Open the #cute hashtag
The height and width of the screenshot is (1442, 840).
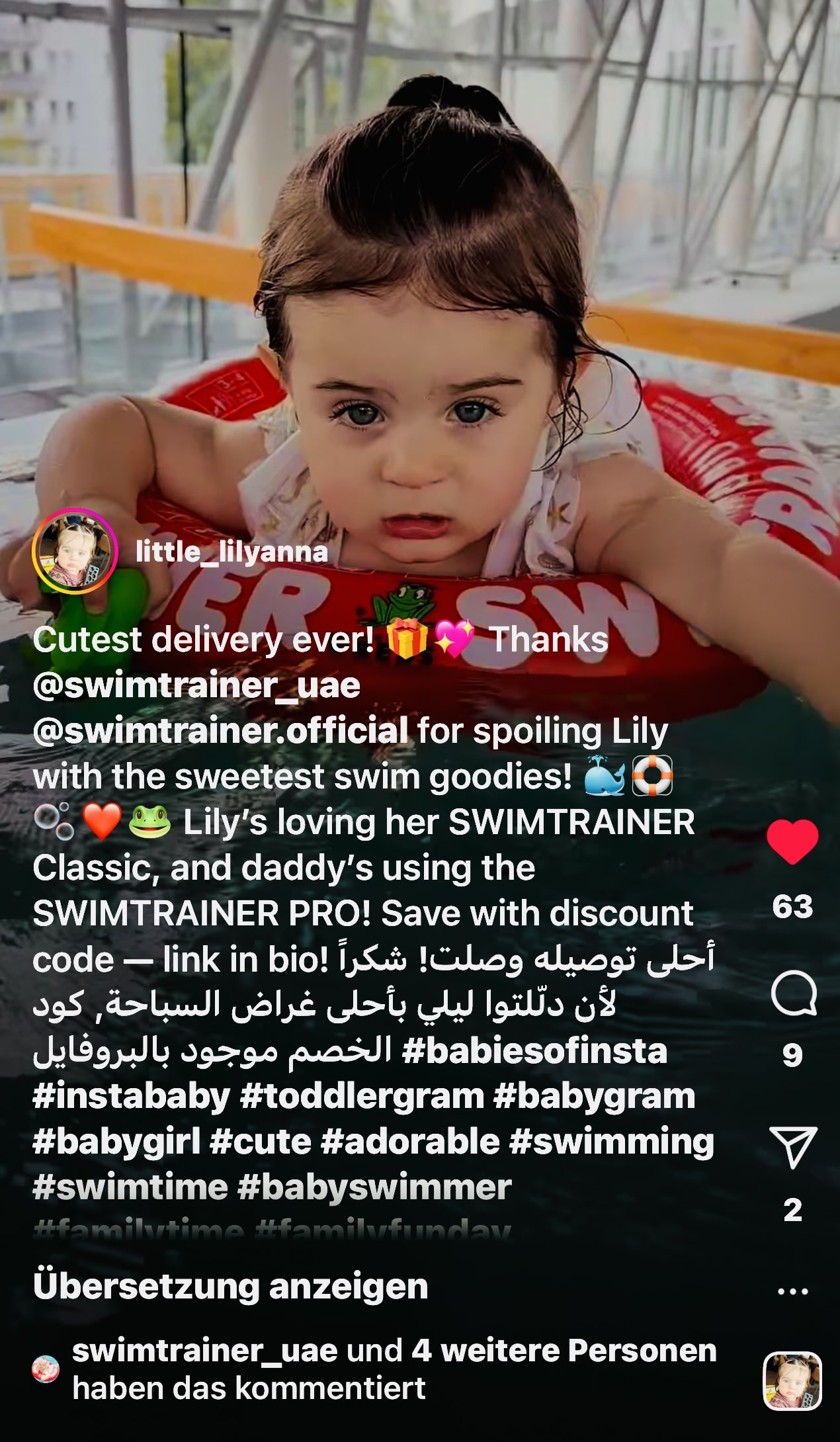(x=260, y=1142)
